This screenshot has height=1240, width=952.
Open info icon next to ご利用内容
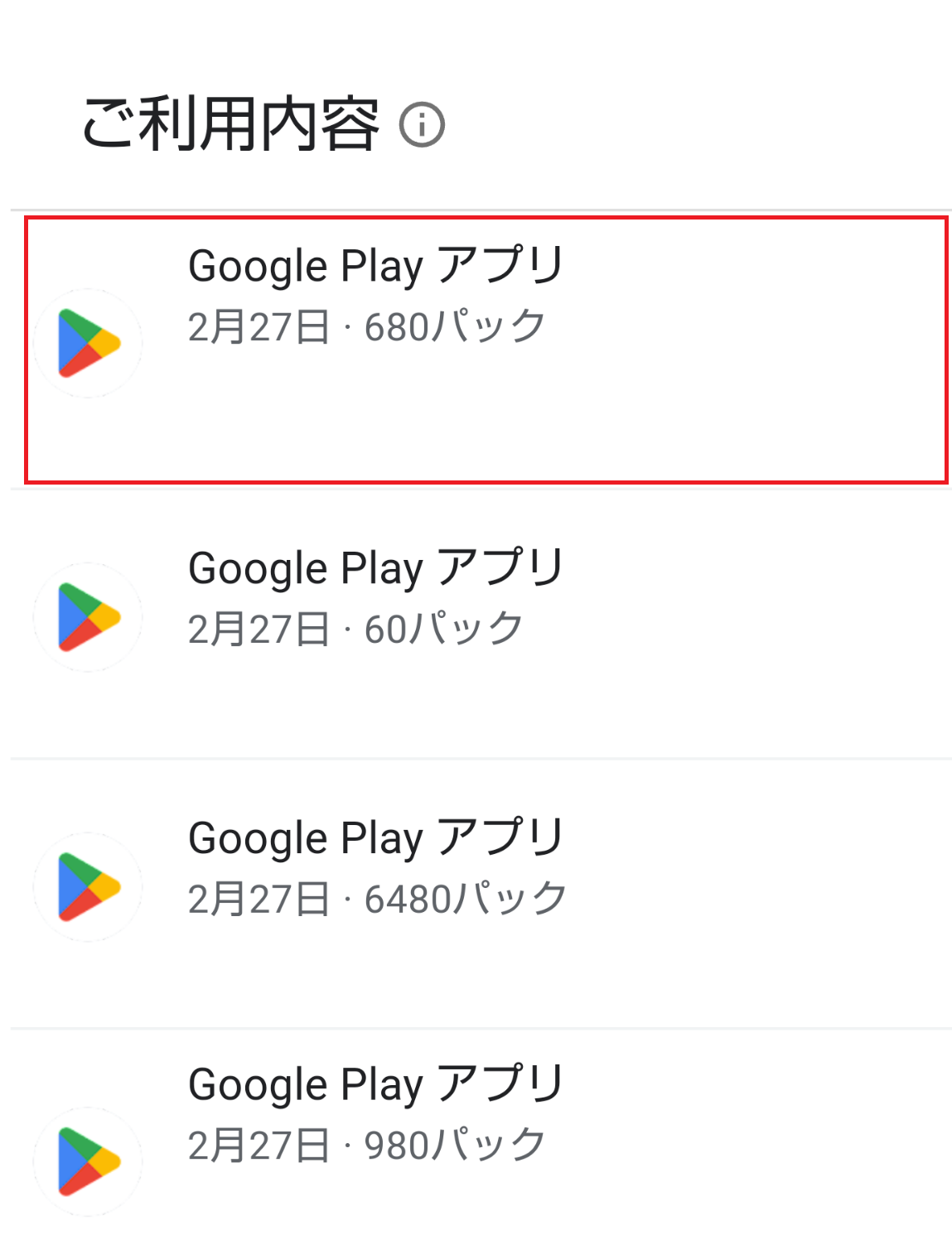[422, 126]
